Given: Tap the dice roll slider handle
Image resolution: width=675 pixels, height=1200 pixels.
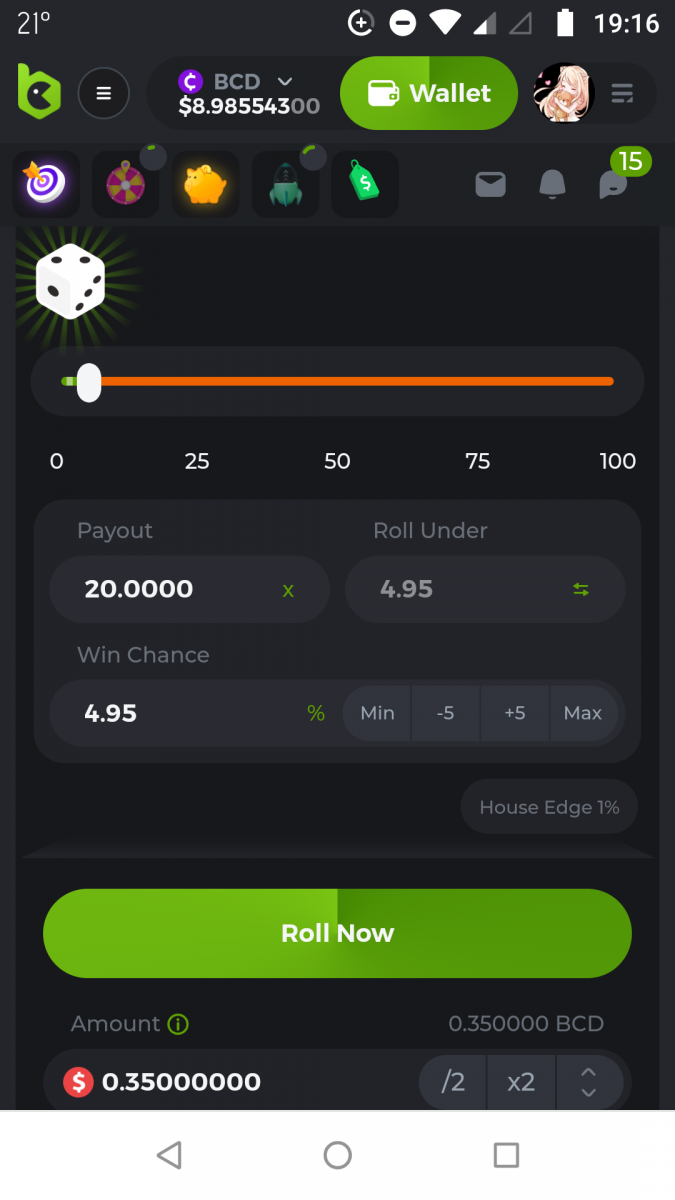Looking at the screenshot, I should pos(89,382).
